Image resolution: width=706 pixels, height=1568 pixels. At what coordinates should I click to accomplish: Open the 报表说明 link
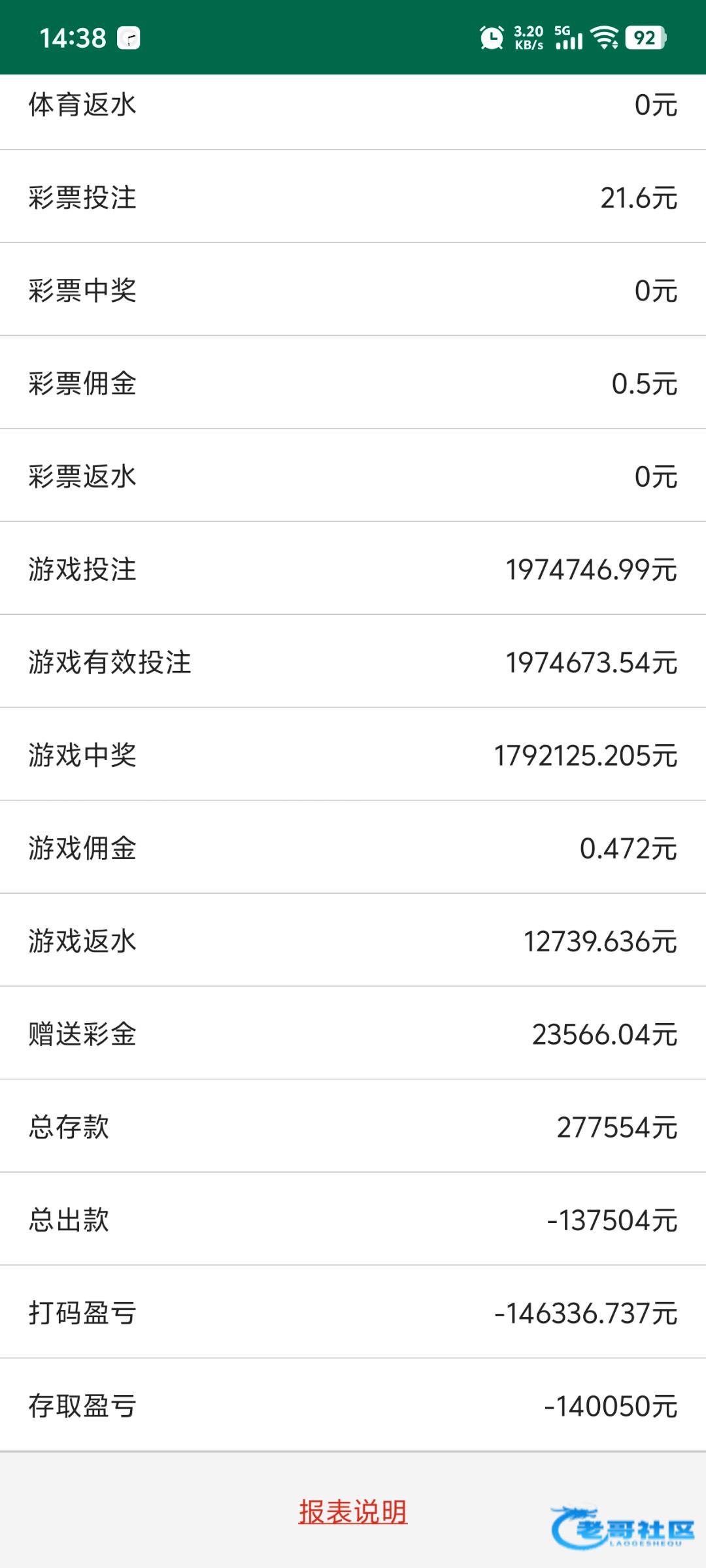click(x=353, y=1512)
